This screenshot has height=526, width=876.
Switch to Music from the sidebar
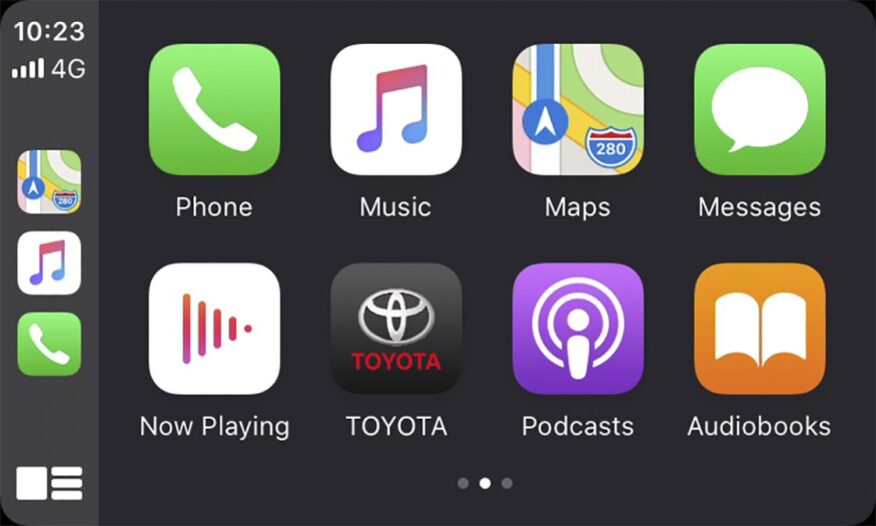[x=49, y=263]
